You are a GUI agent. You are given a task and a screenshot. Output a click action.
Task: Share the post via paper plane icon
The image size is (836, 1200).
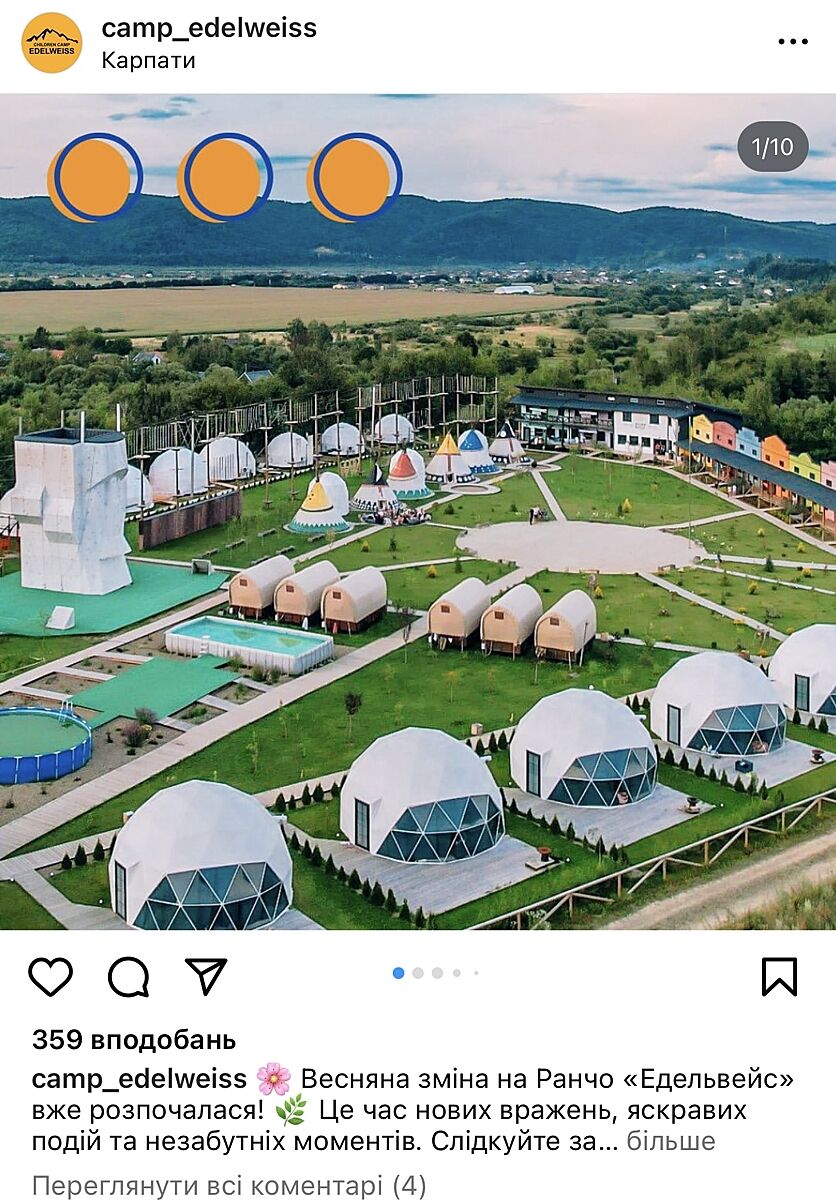pos(206,976)
